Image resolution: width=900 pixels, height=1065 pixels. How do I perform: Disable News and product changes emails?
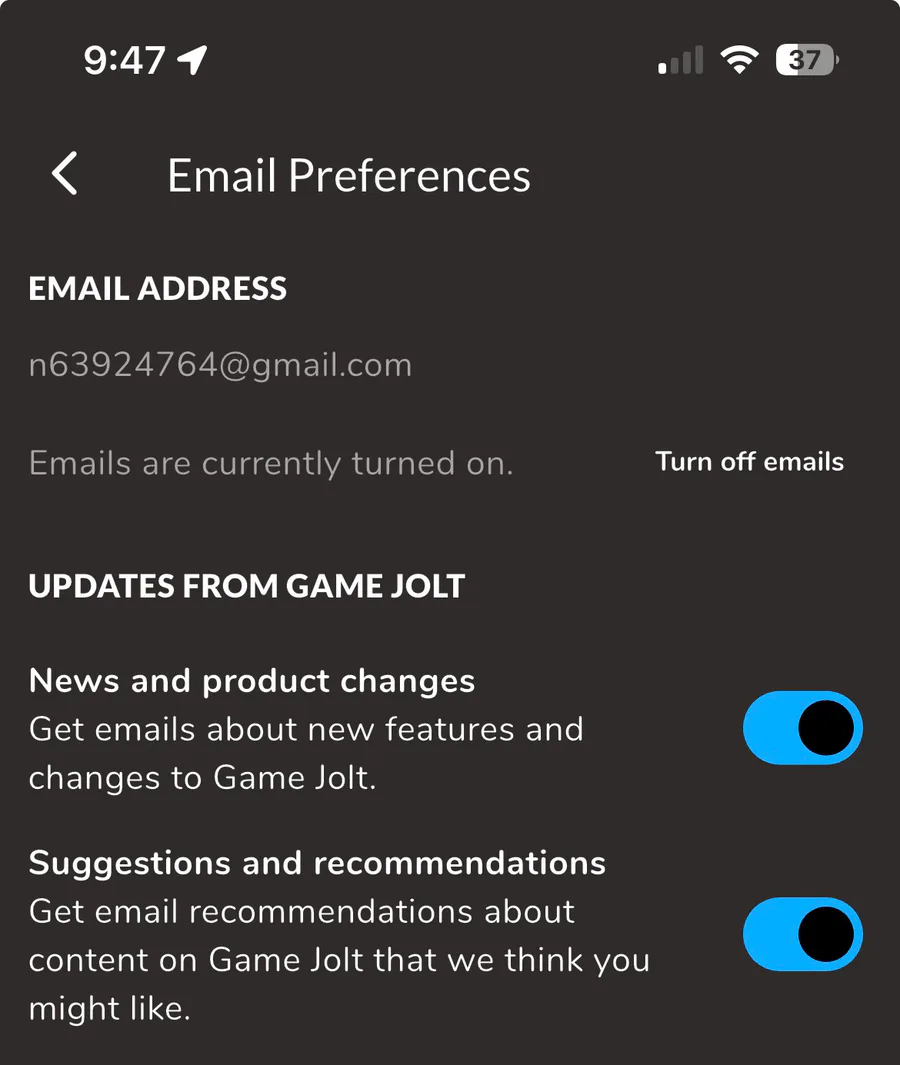[802, 728]
